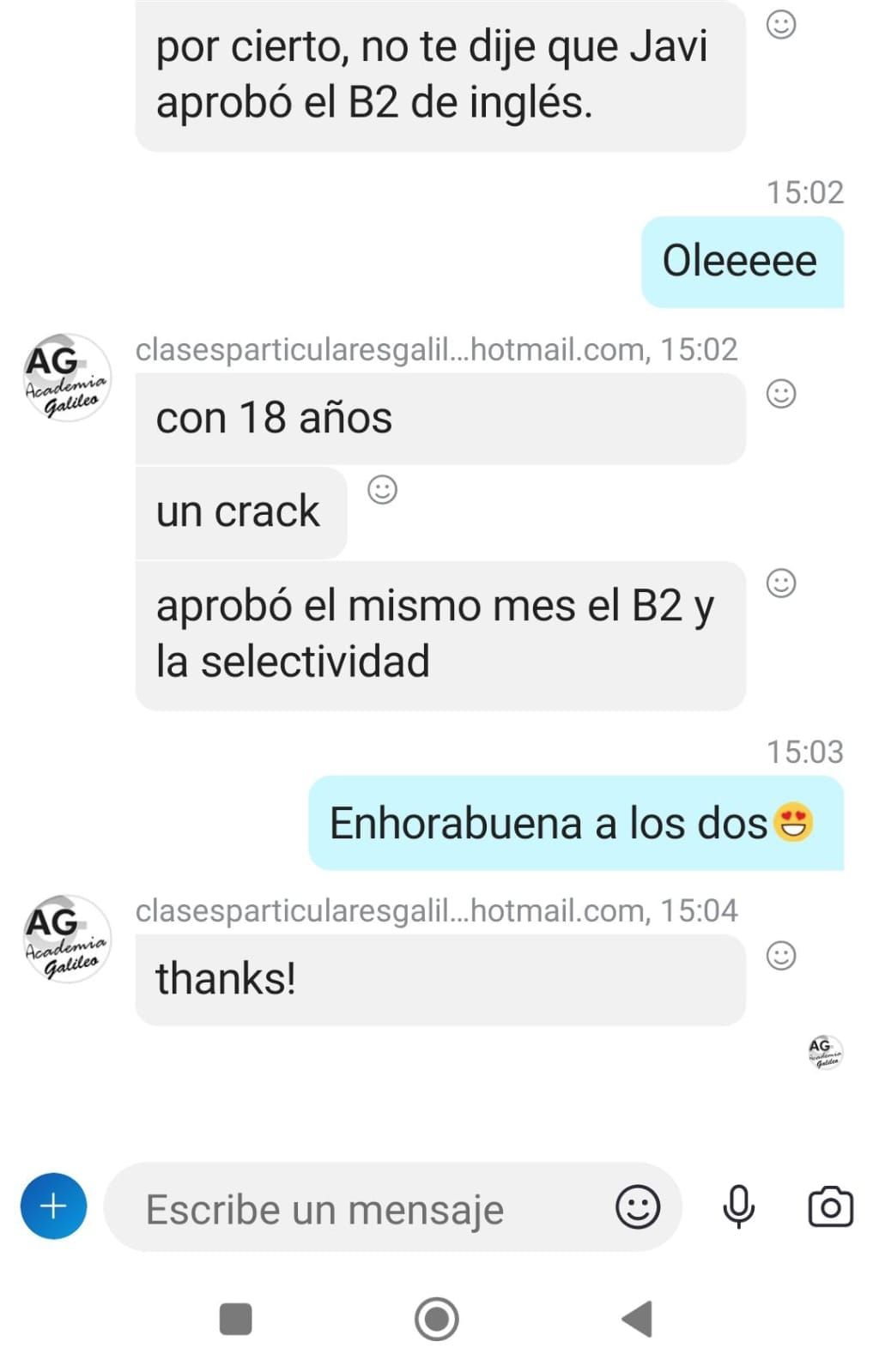React with a smiley to the 'thanks!' message
Screen dimensions: 879x1372
pos(781,953)
